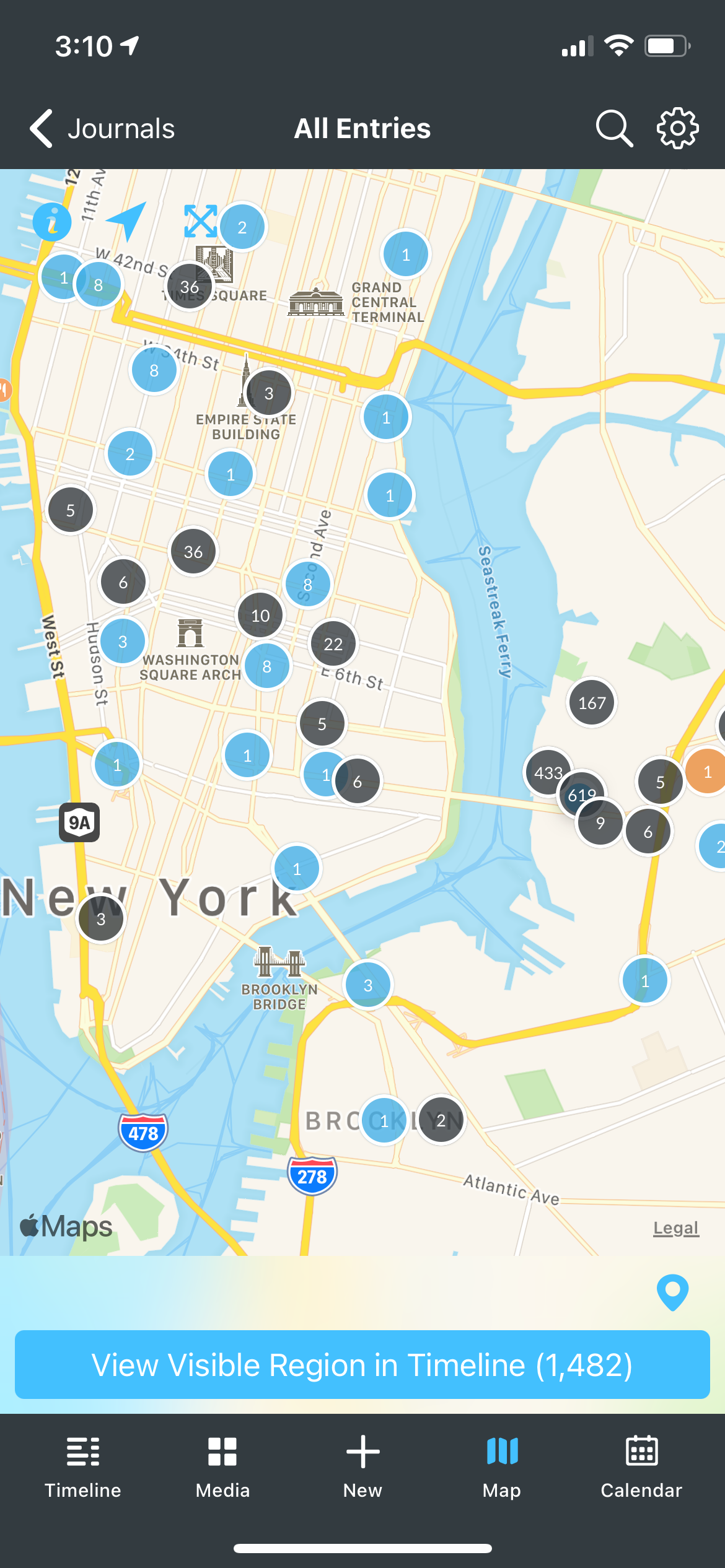Screen dimensions: 725x1568
Task: Center map on current location arrow
Action: point(127,220)
